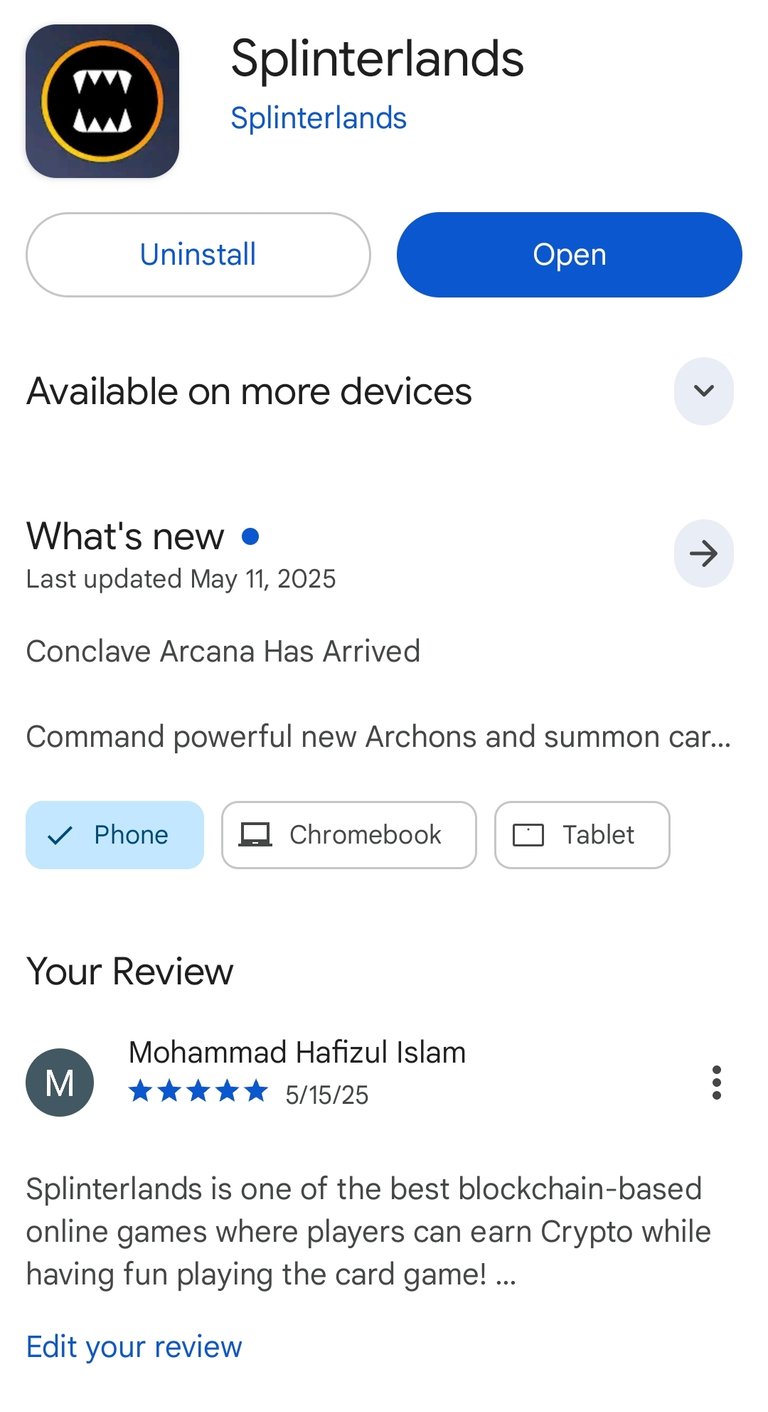Select the Phone chip

point(115,835)
